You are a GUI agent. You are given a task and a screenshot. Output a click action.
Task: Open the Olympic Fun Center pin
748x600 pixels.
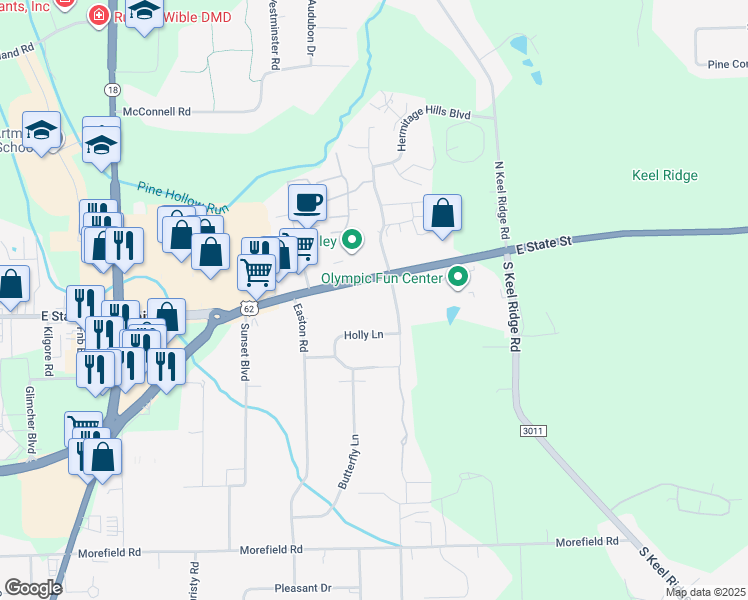pyautogui.click(x=458, y=278)
